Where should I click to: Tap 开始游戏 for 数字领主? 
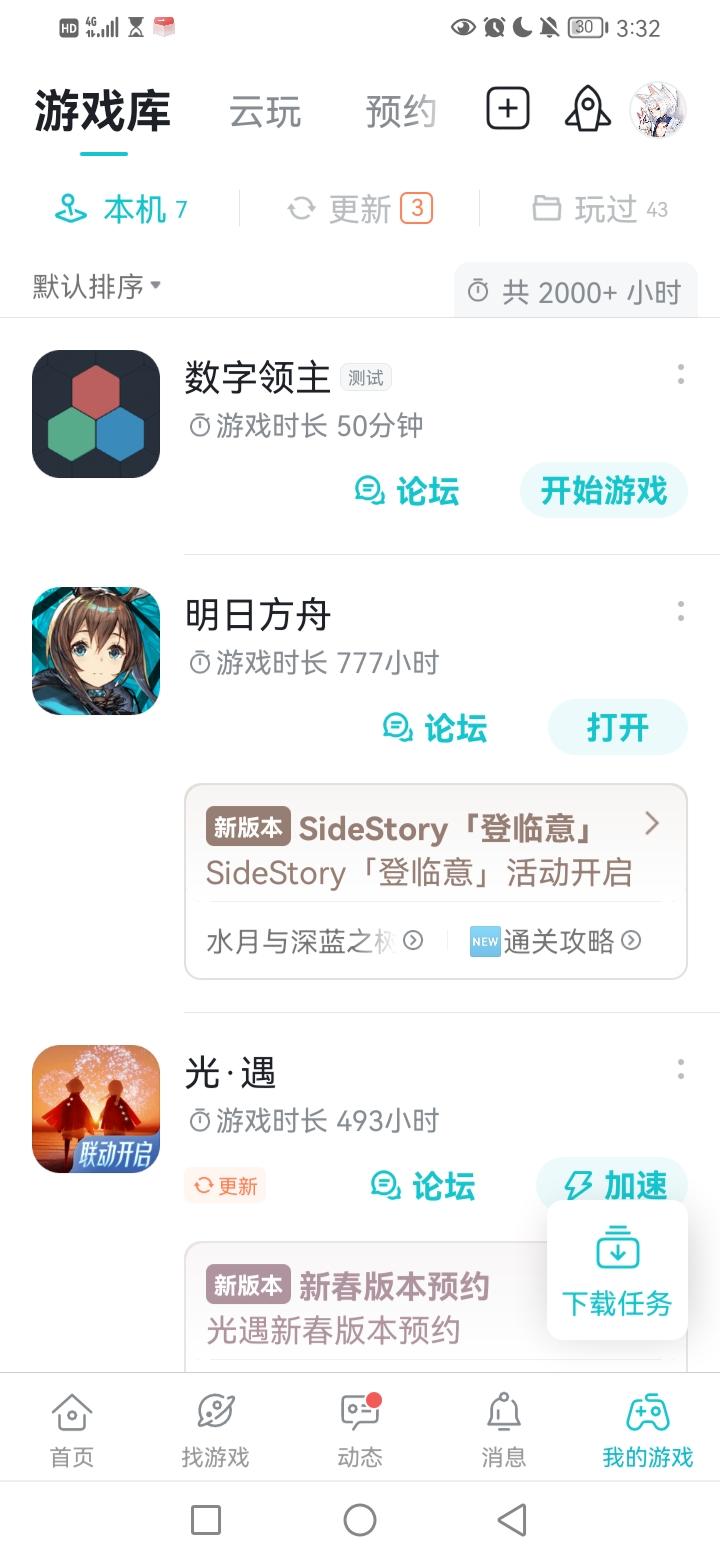(604, 490)
